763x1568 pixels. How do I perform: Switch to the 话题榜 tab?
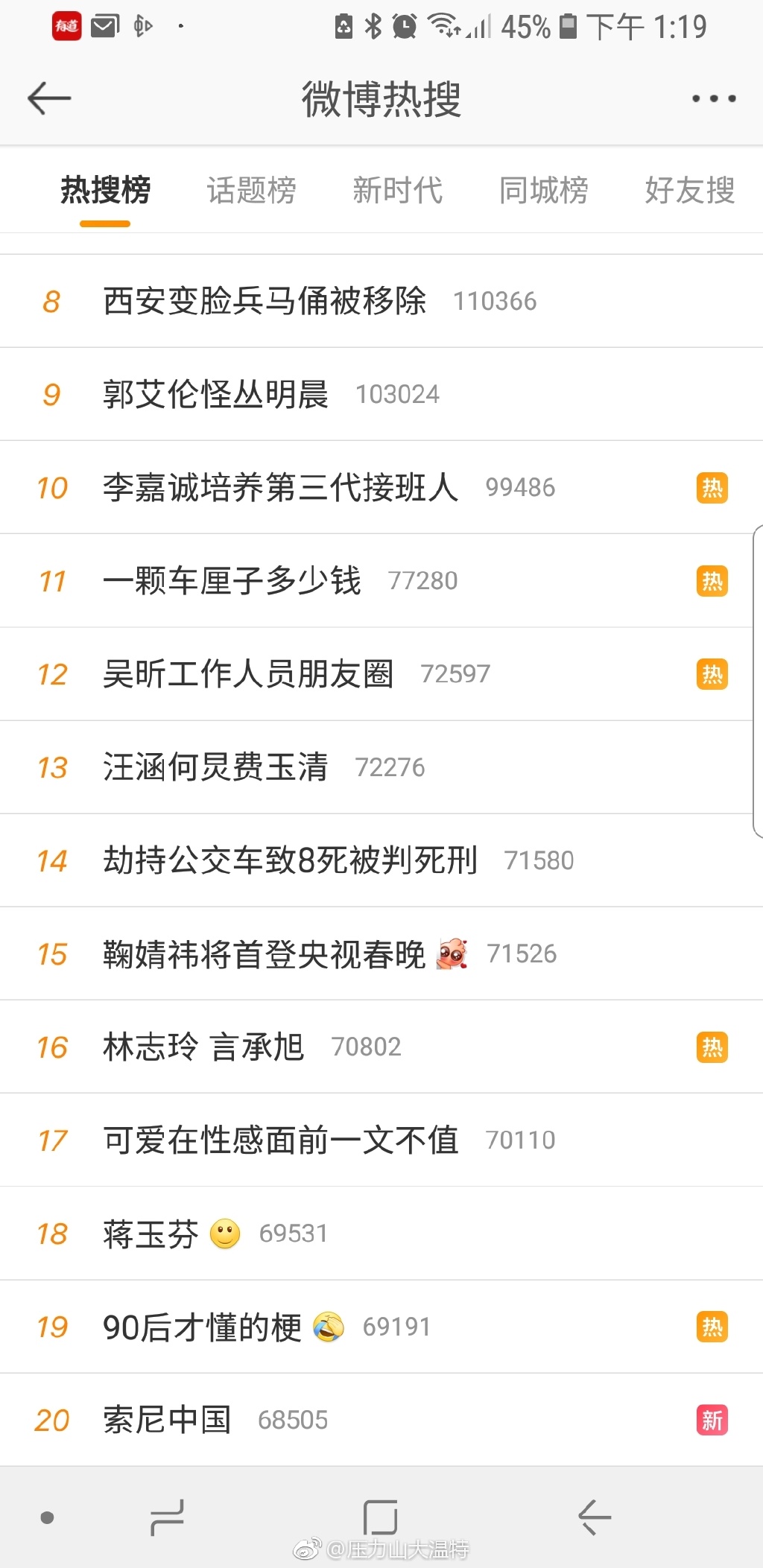tap(251, 190)
